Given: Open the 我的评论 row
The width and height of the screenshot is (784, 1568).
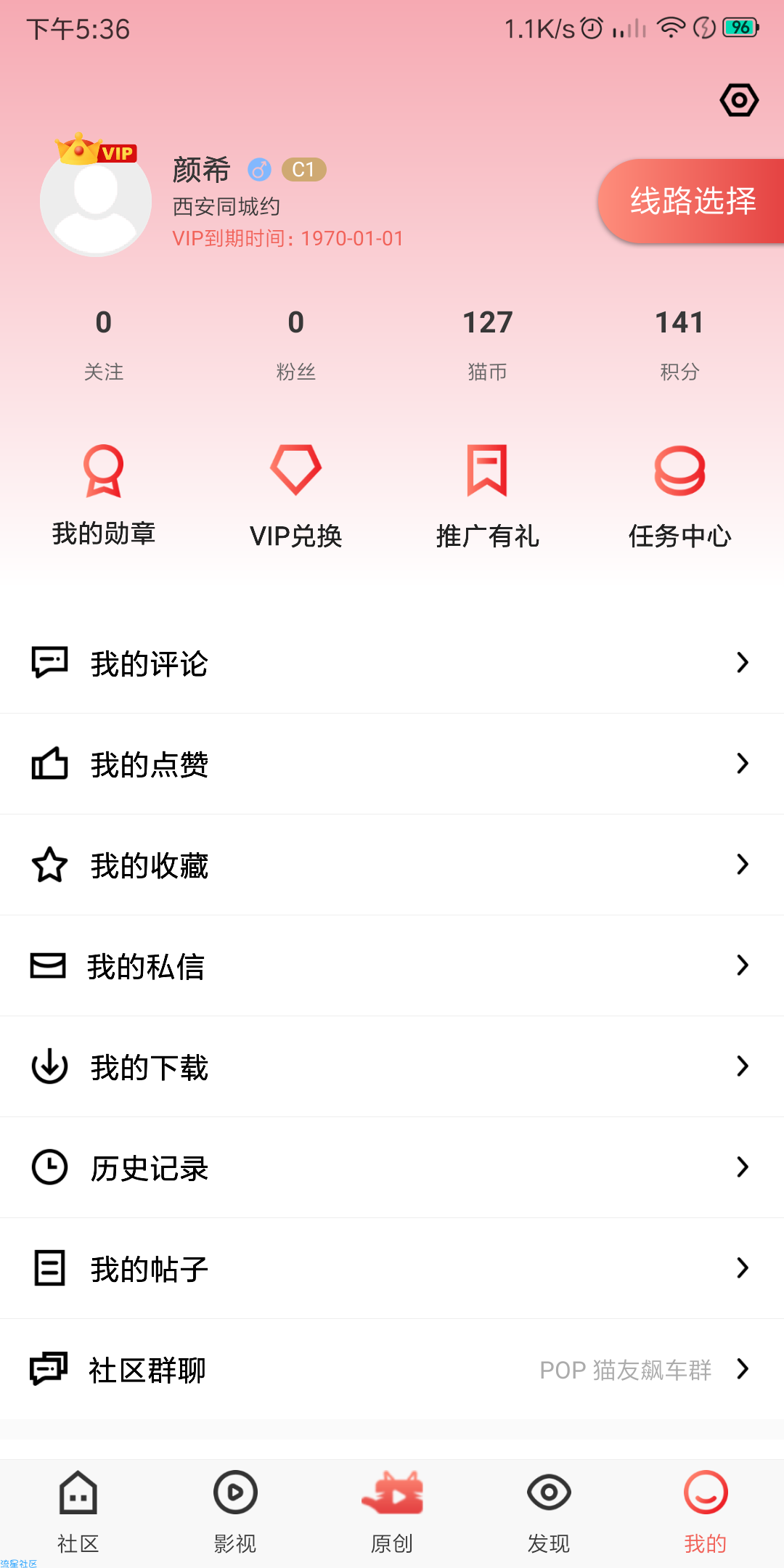Looking at the screenshot, I should tap(392, 663).
